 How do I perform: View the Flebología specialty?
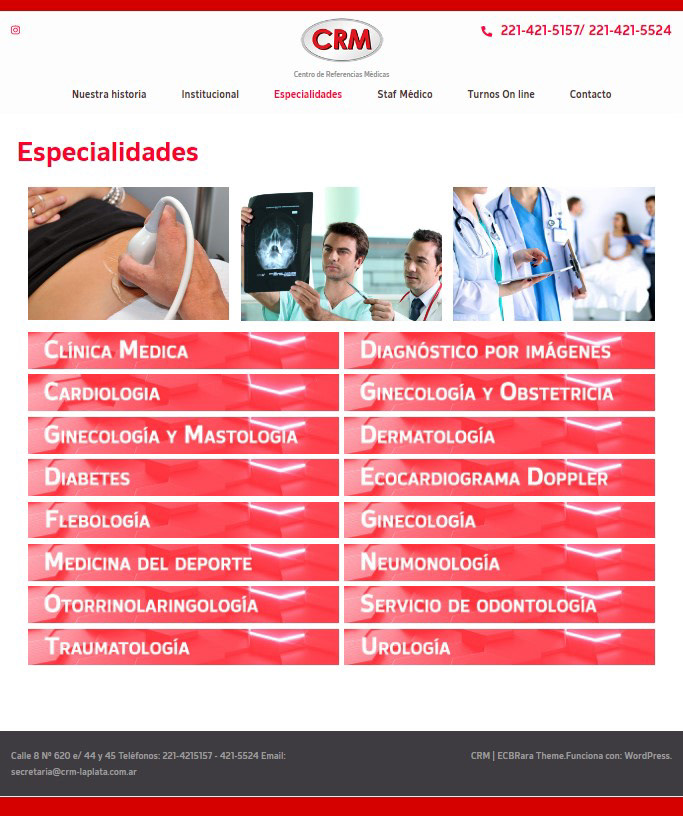pos(183,520)
